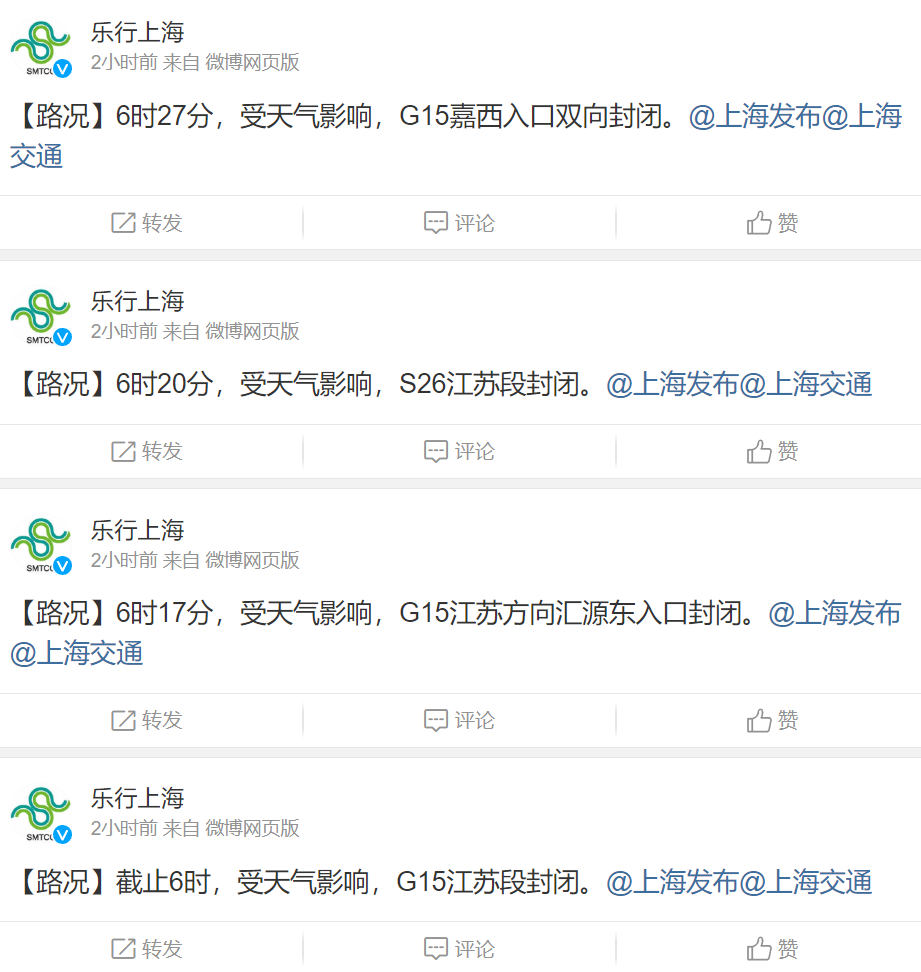
Task: Like the G15汇源东入口封闭 post
Action: [x=772, y=720]
